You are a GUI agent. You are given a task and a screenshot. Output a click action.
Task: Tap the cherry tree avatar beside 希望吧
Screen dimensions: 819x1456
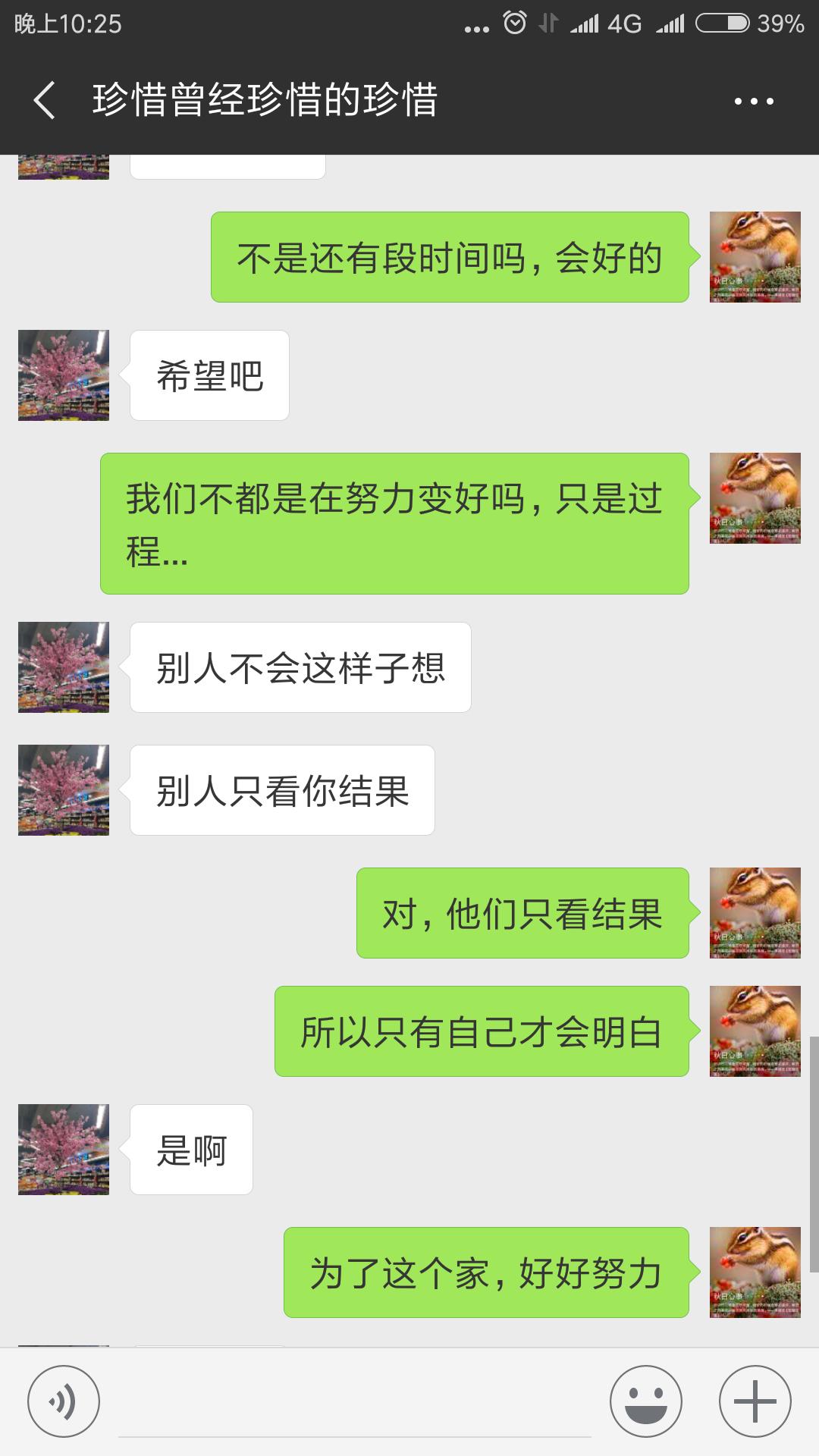pyautogui.click(x=64, y=375)
